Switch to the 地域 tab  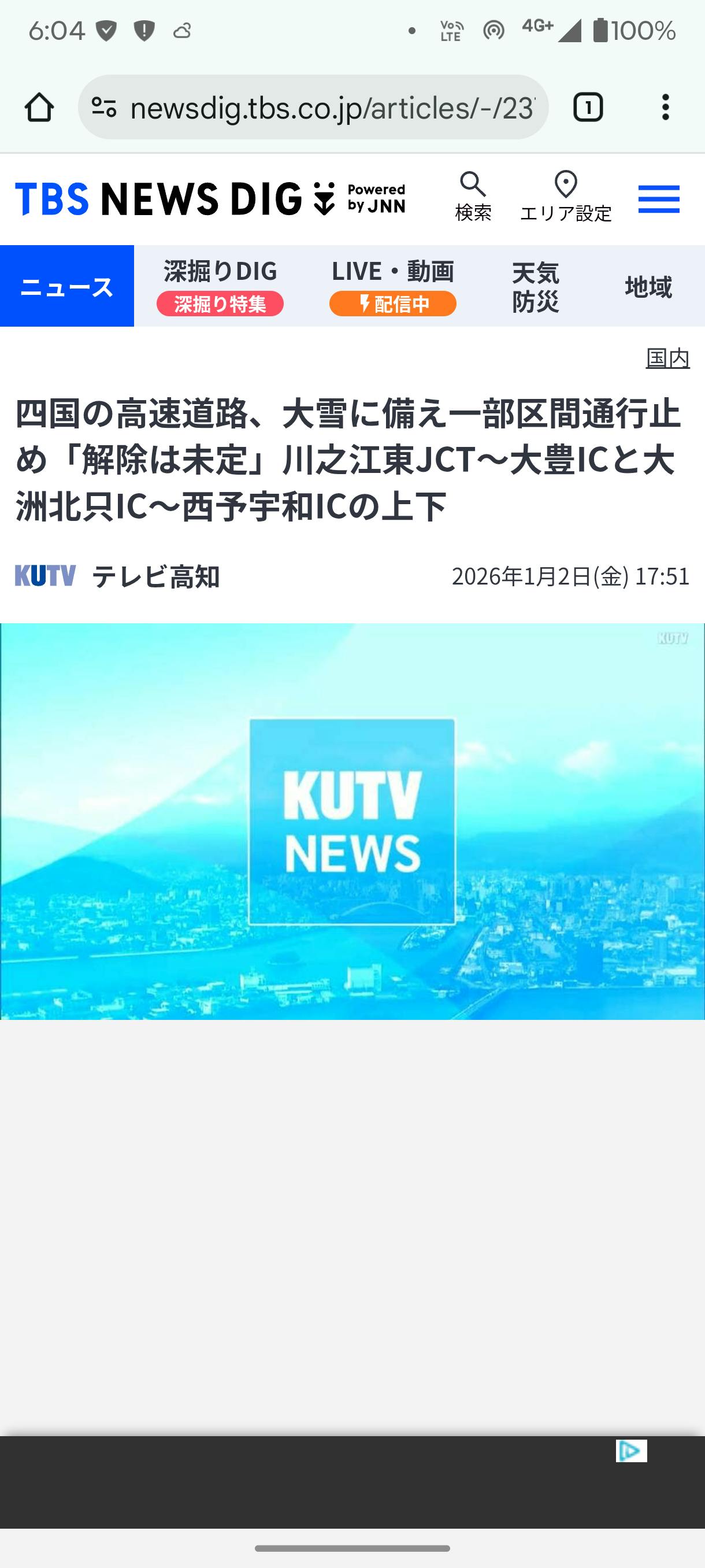[x=648, y=286]
